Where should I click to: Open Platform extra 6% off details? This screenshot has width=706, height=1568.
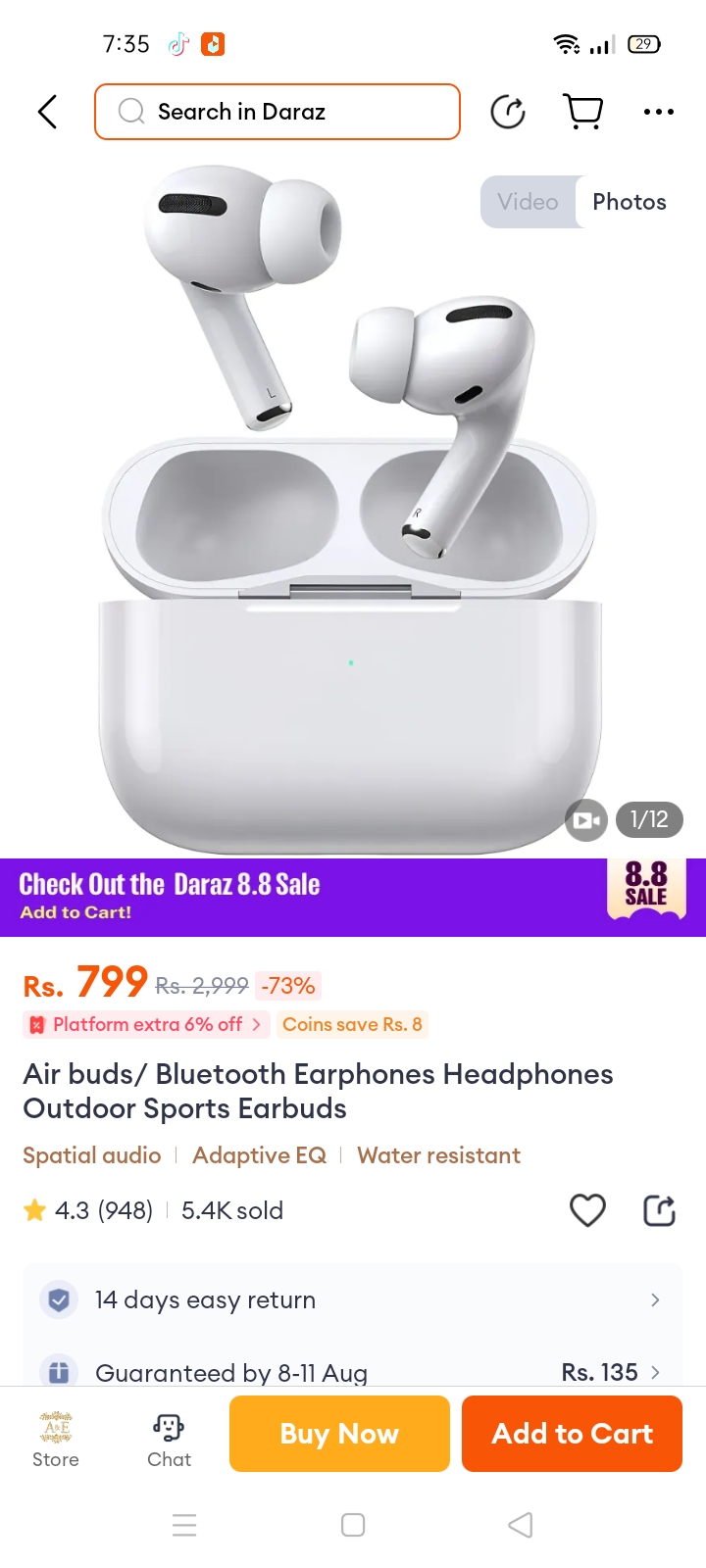[x=145, y=1024]
